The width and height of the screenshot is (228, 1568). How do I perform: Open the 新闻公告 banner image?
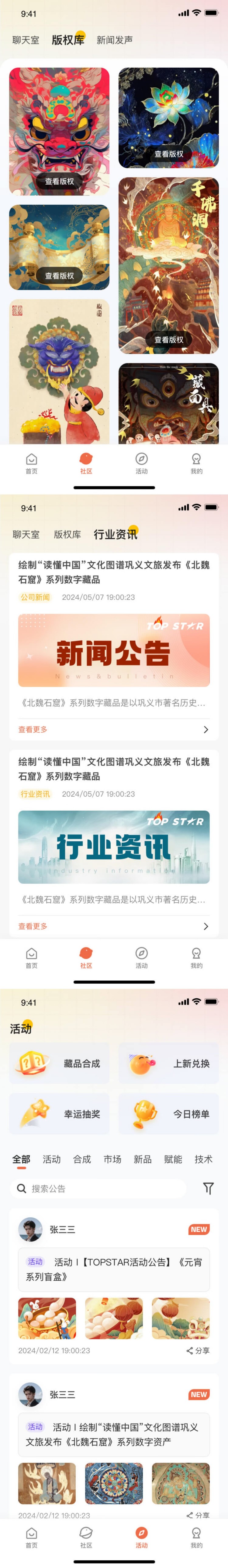point(114,650)
